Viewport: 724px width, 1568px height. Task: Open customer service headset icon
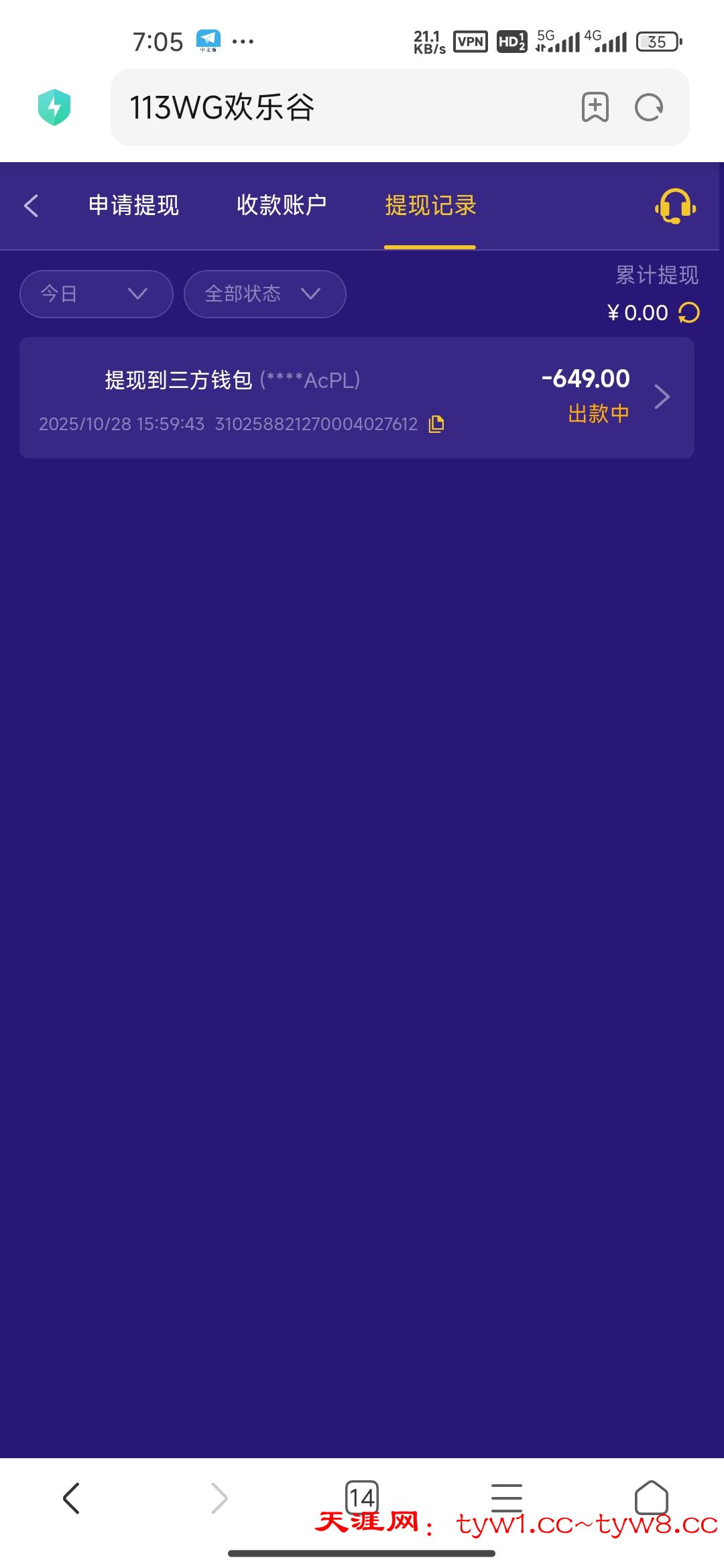click(x=675, y=206)
